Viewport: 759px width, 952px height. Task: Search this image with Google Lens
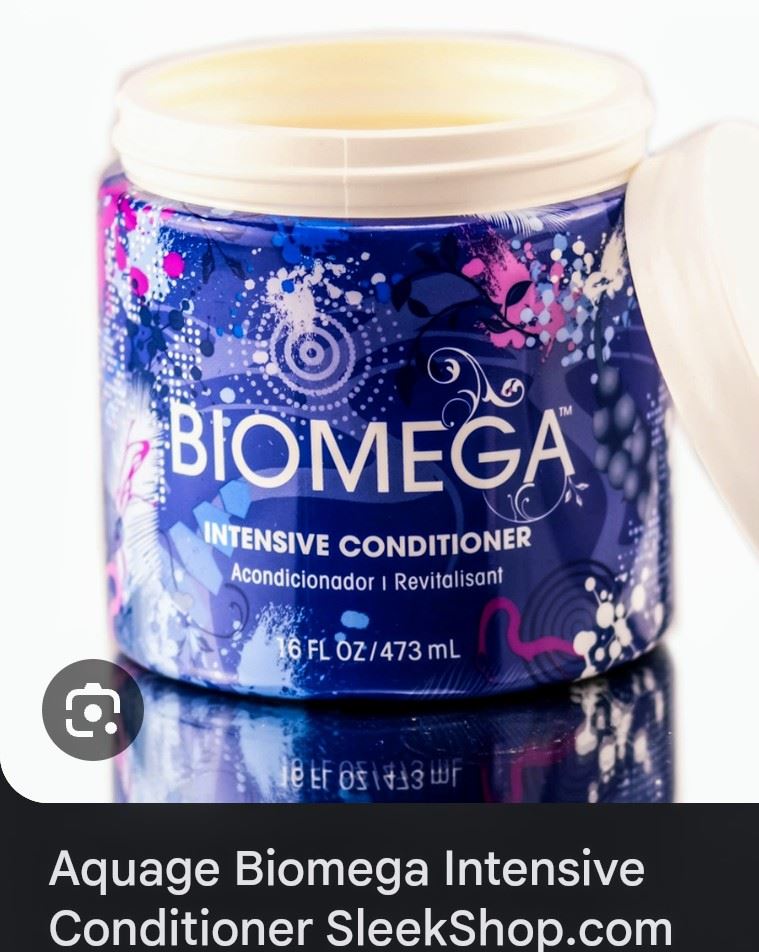point(92,709)
